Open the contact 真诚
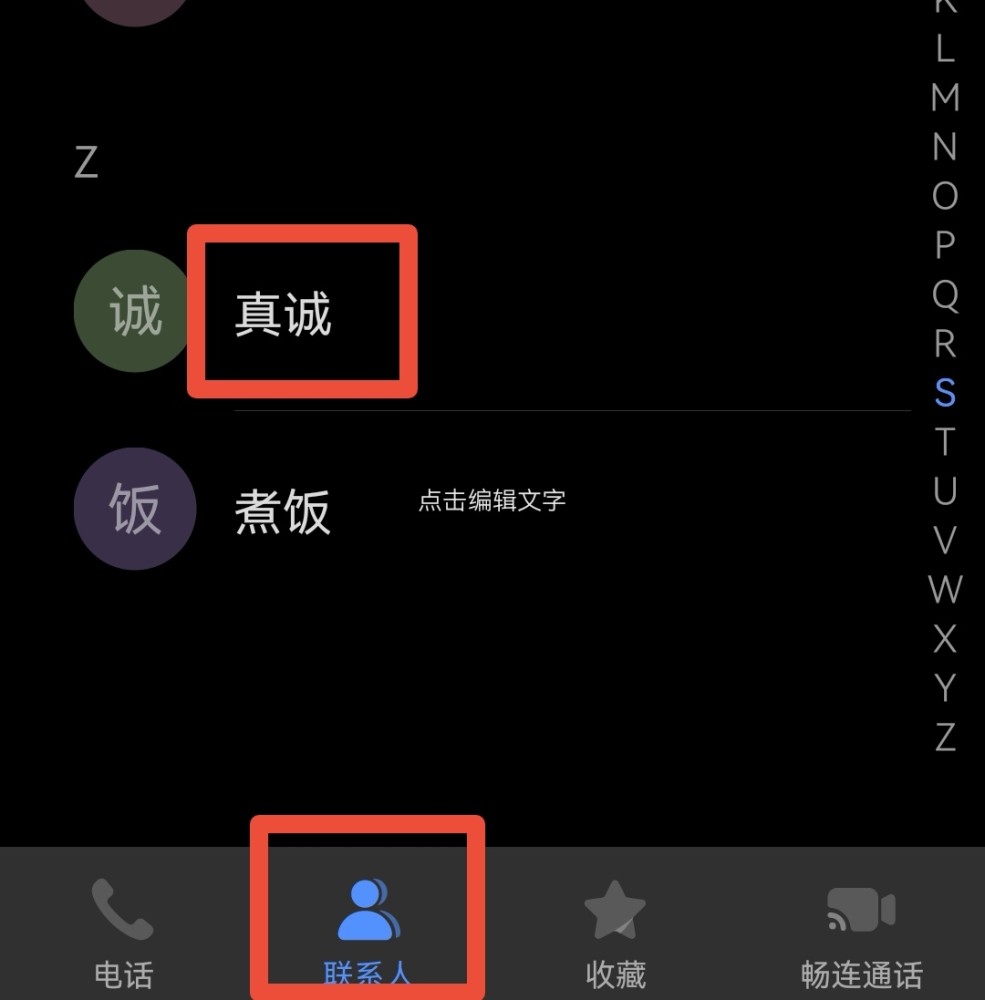Screen dimensions: 985x1000 [283, 314]
